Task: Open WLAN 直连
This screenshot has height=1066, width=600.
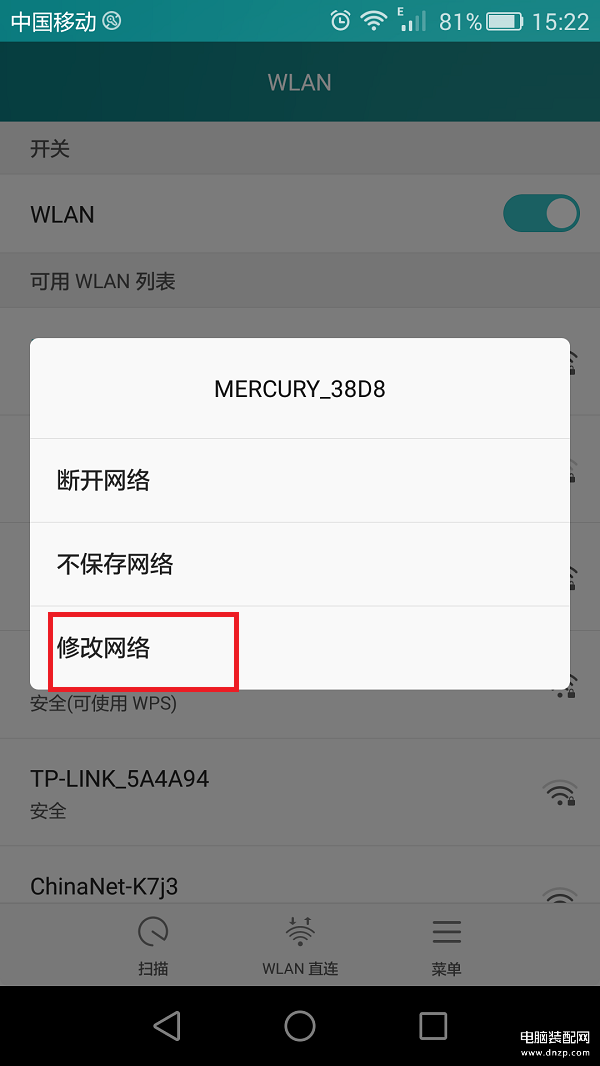Action: pos(300,946)
